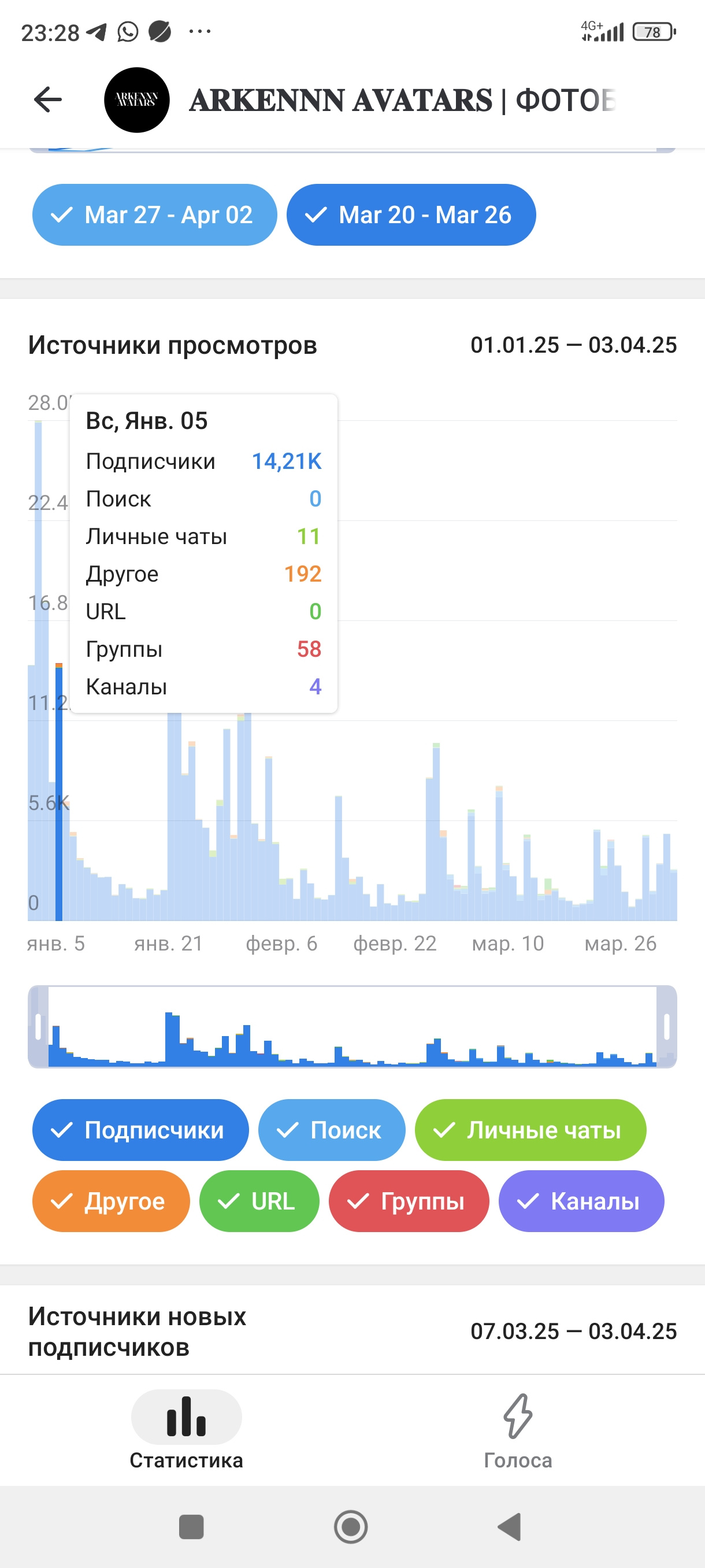Toggle the Поиск filter chip
705x1568 pixels.
point(332,1130)
